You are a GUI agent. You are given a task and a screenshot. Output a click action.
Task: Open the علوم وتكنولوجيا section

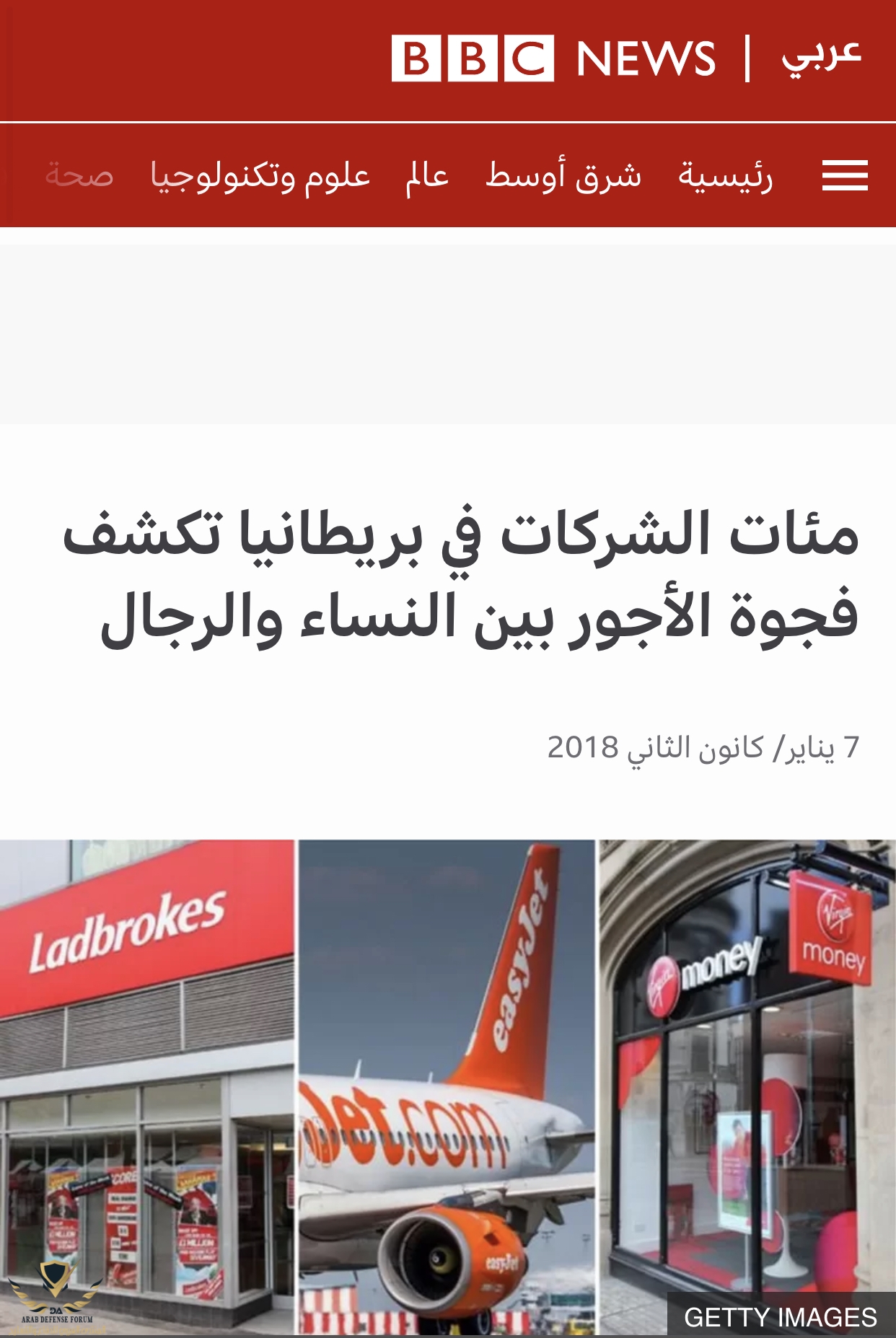click(260, 175)
